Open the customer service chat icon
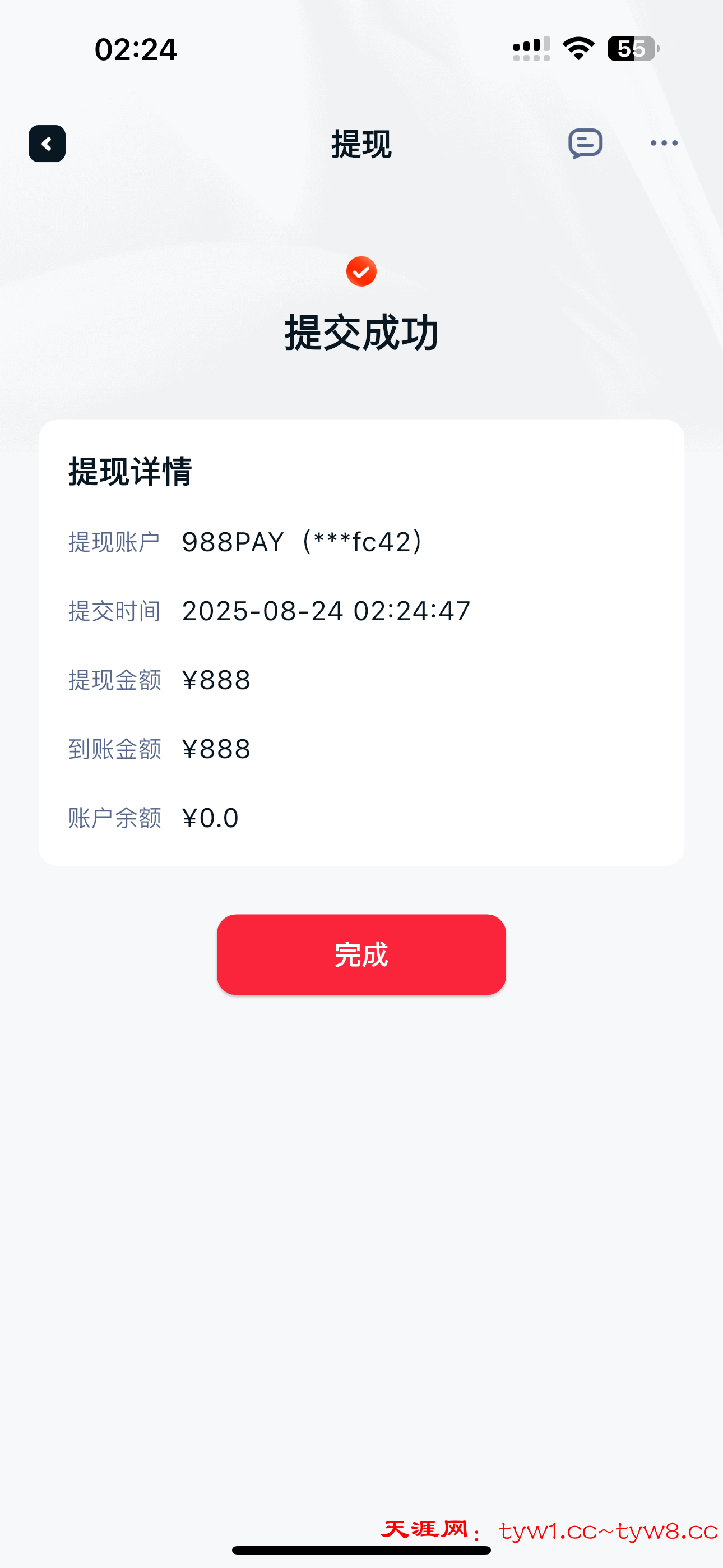The width and height of the screenshot is (723, 1568). point(586,144)
